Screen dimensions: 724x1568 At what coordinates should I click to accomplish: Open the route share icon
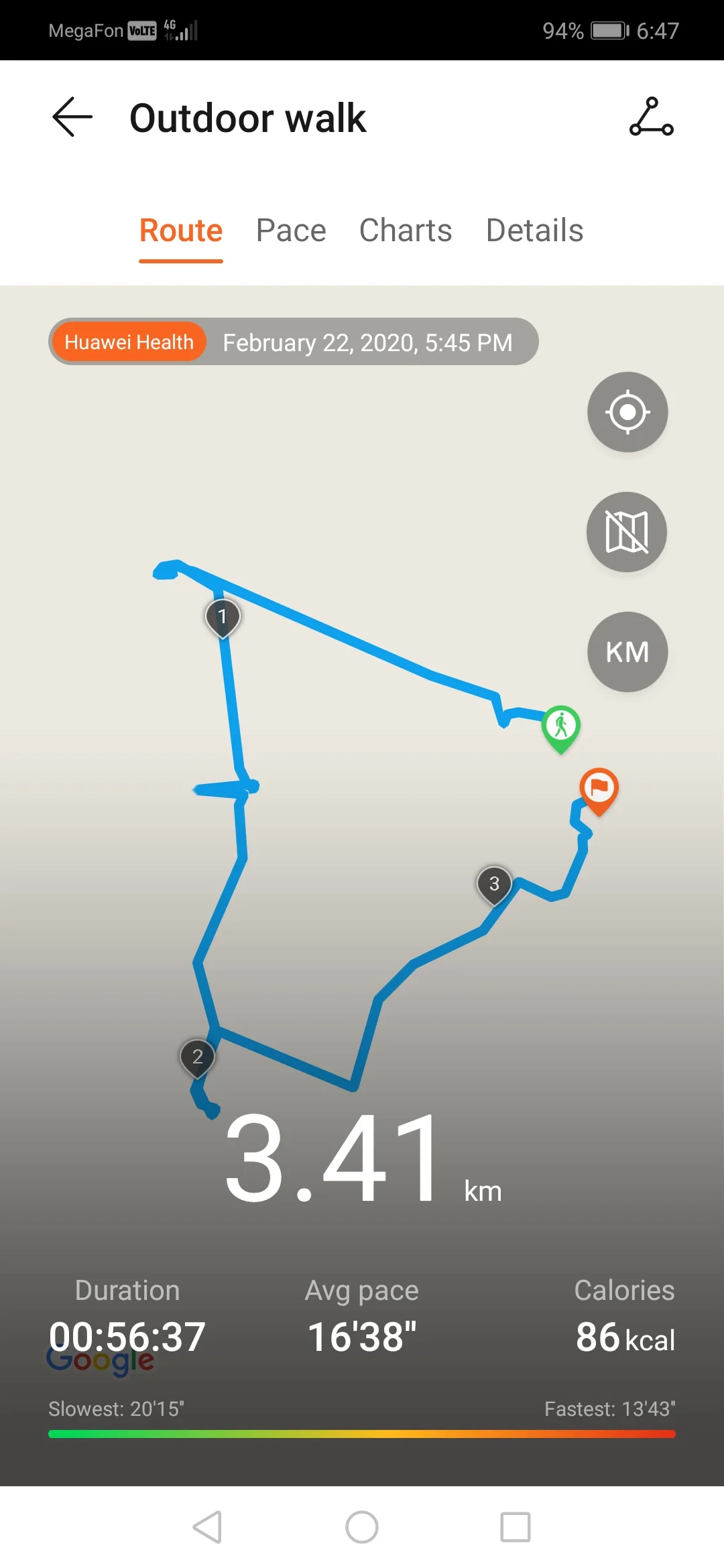click(651, 117)
